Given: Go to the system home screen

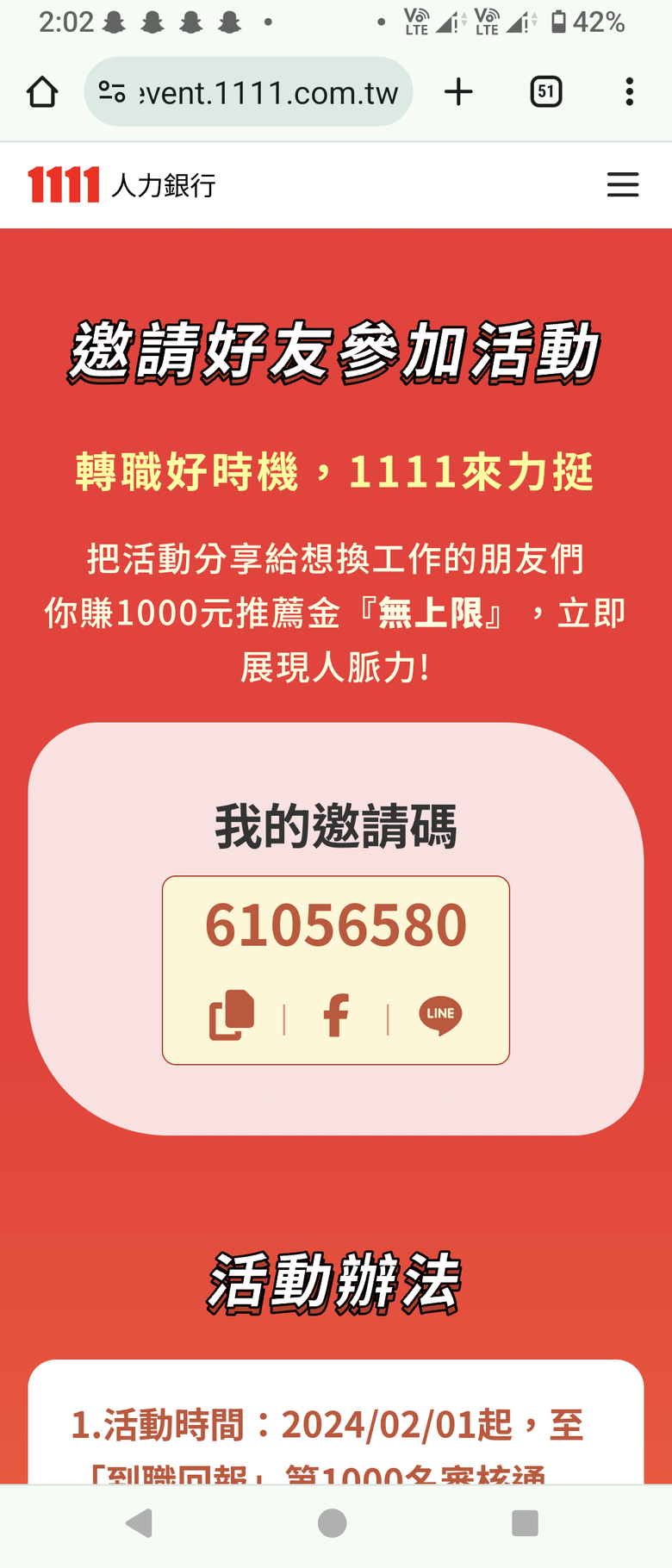Looking at the screenshot, I should click(x=333, y=1523).
